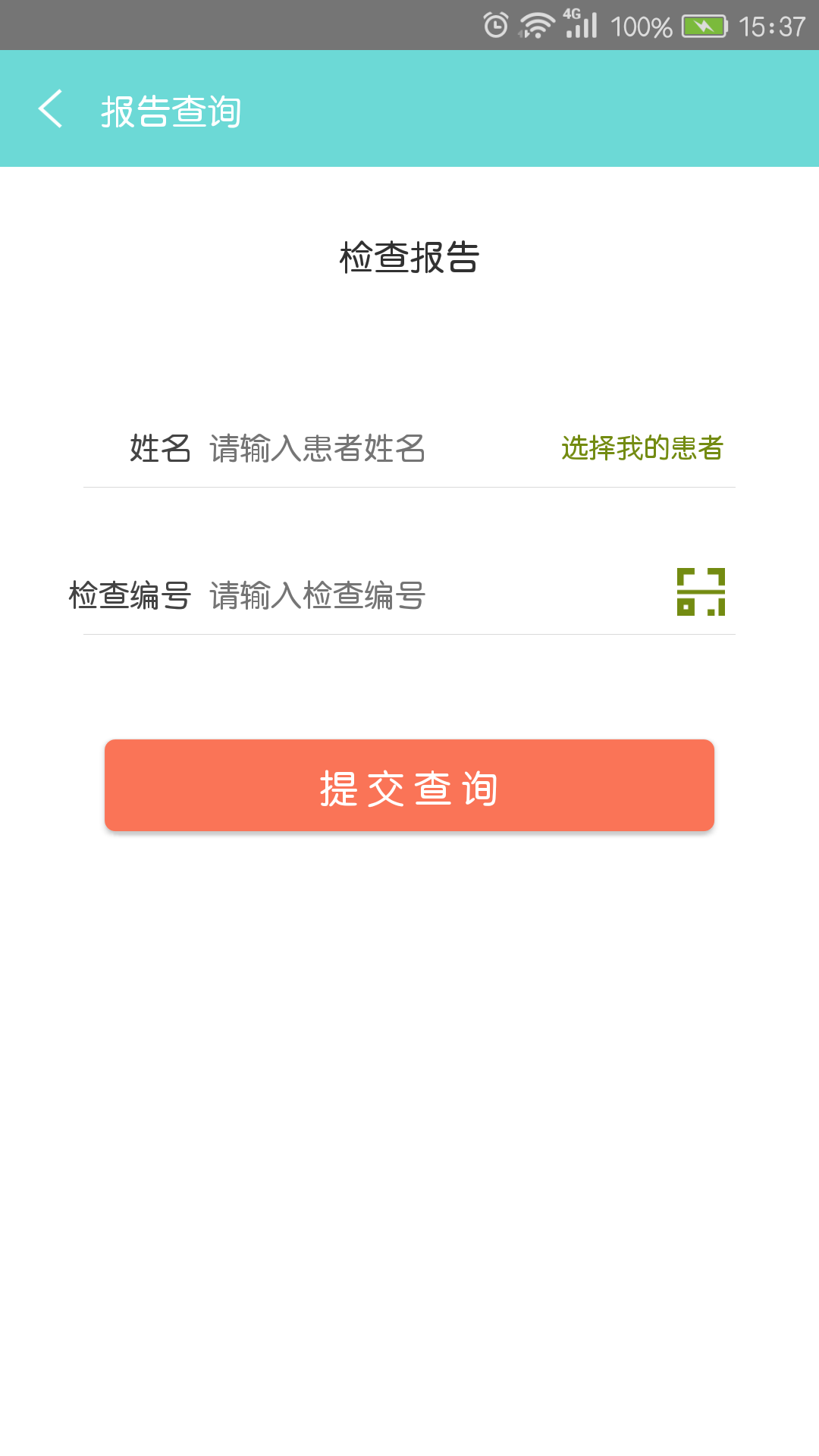This screenshot has width=819, height=1456.
Task: Tap the alarm clock status bar icon
Action: point(494,25)
